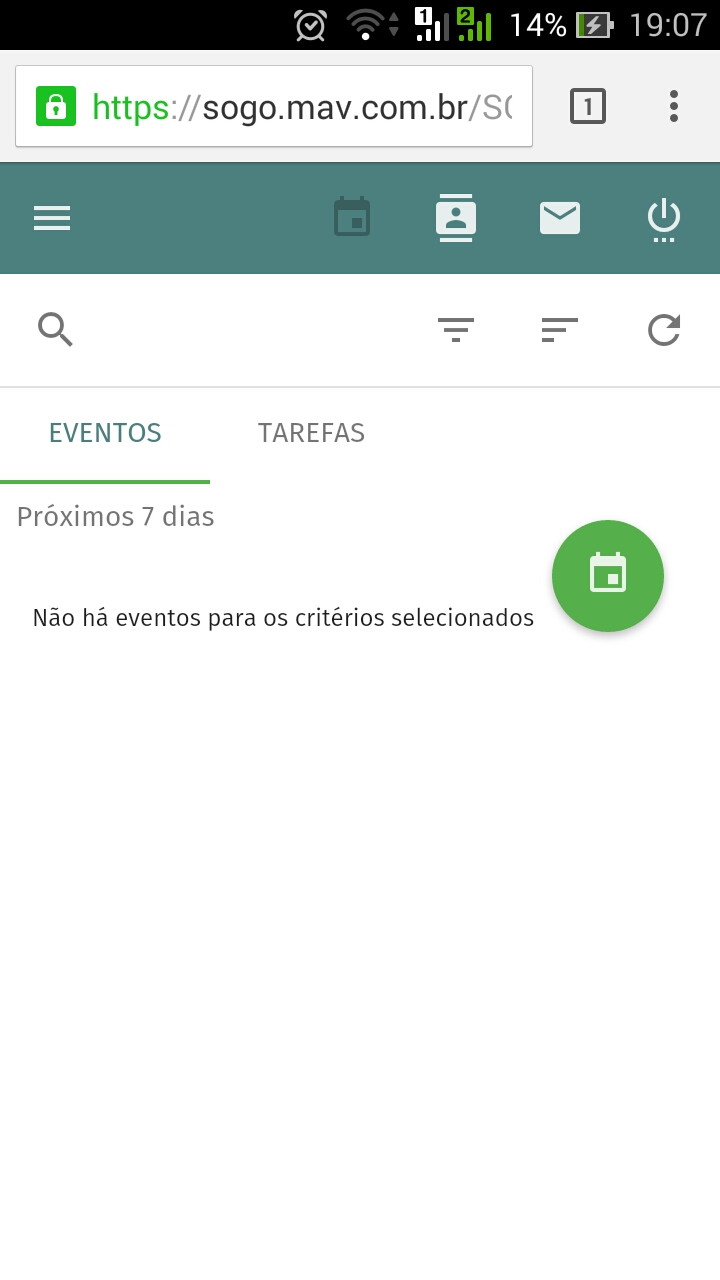Open the hamburger navigation menu
The width and height of the screenshot is (720, 1280).
[52, 218]
